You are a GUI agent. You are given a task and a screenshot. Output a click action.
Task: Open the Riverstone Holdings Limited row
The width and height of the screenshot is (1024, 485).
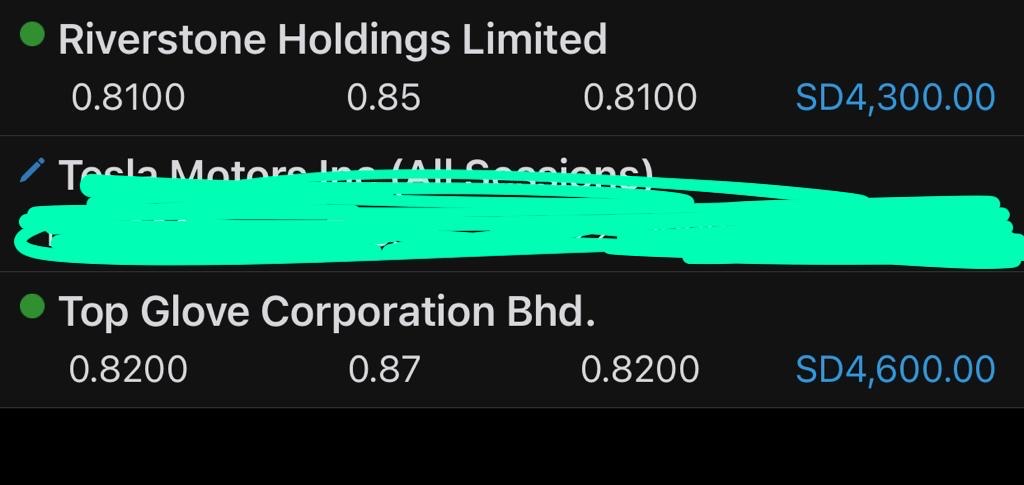click(332, 40)
